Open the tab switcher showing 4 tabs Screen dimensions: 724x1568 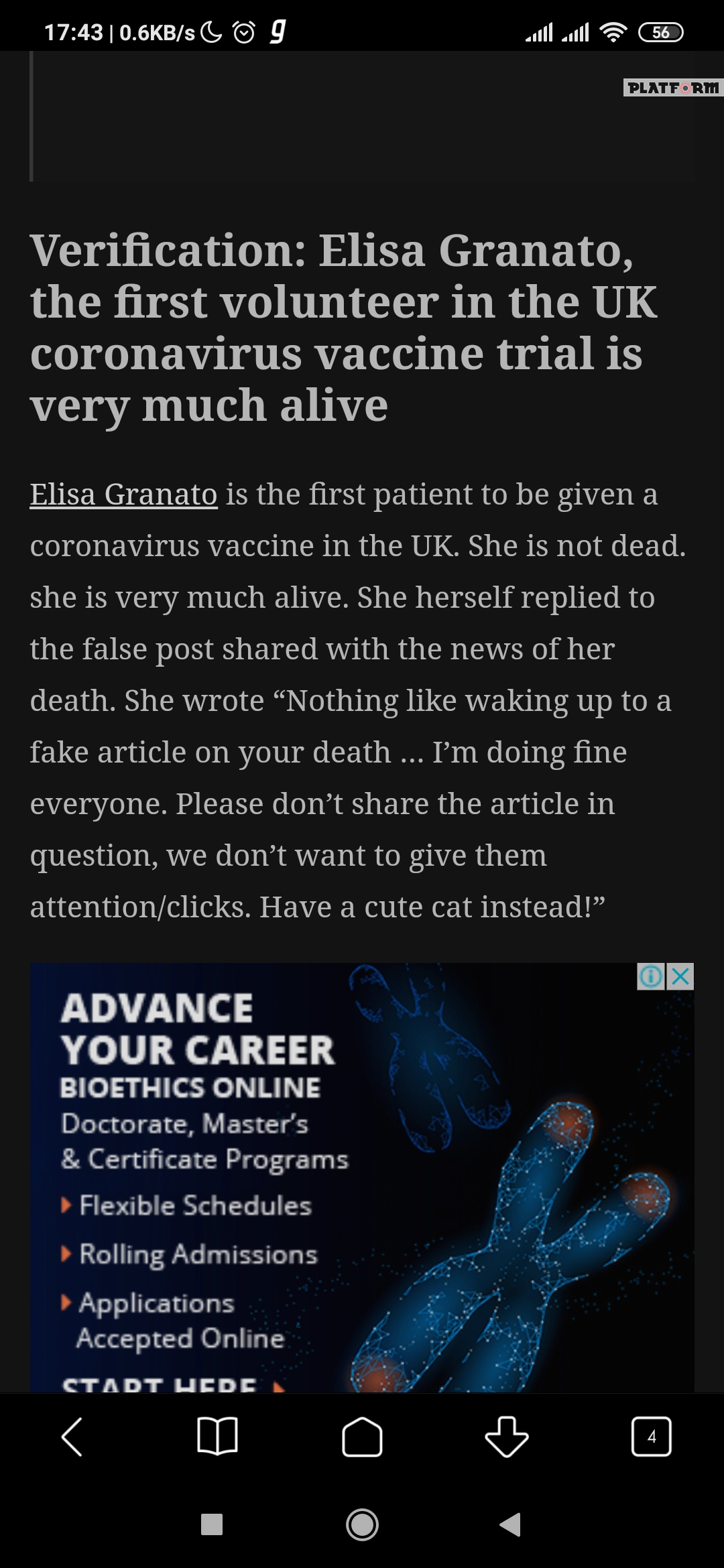[x=651, y=1437]
